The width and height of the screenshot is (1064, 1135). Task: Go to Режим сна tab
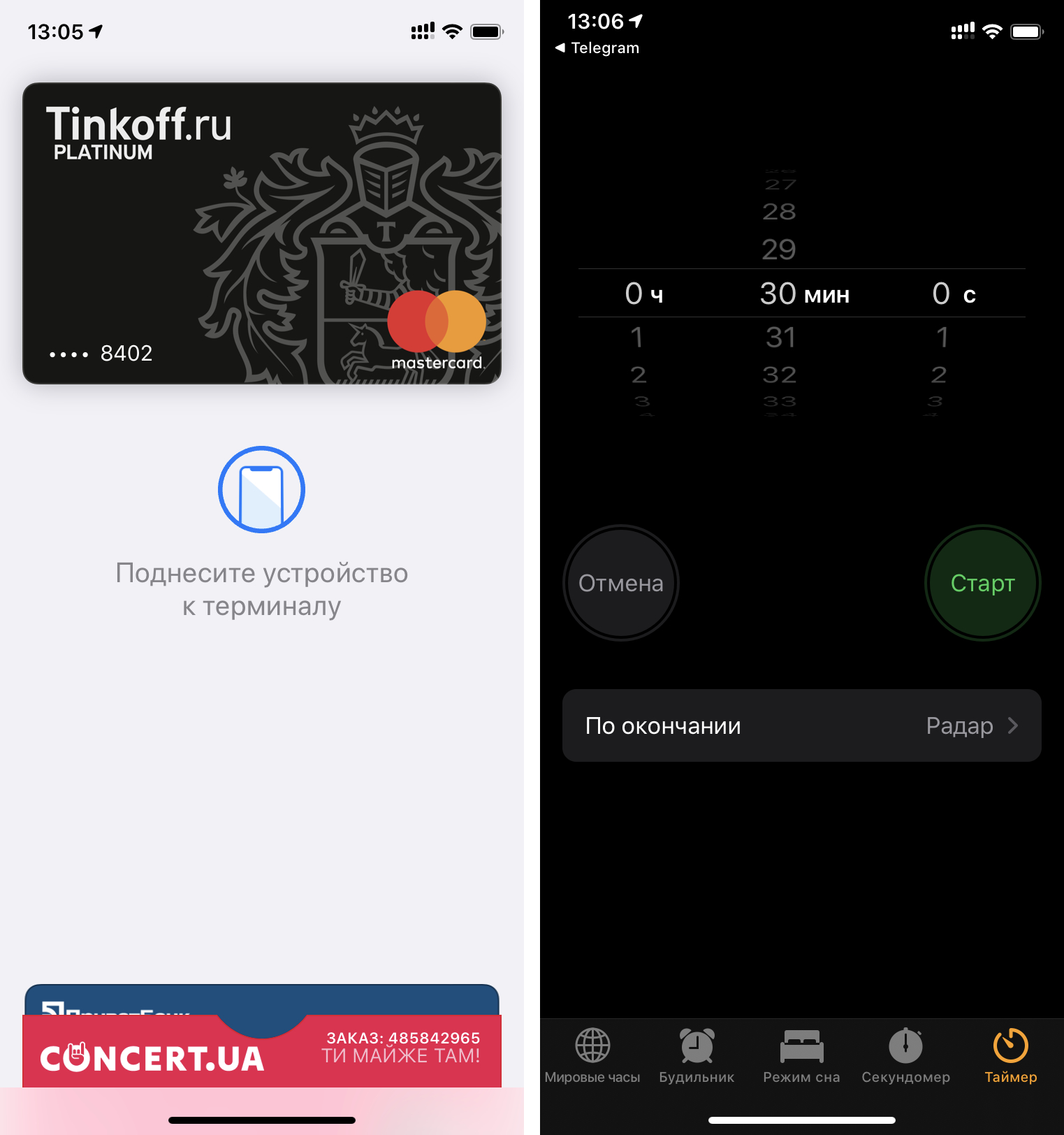(x=801, y=1056)
